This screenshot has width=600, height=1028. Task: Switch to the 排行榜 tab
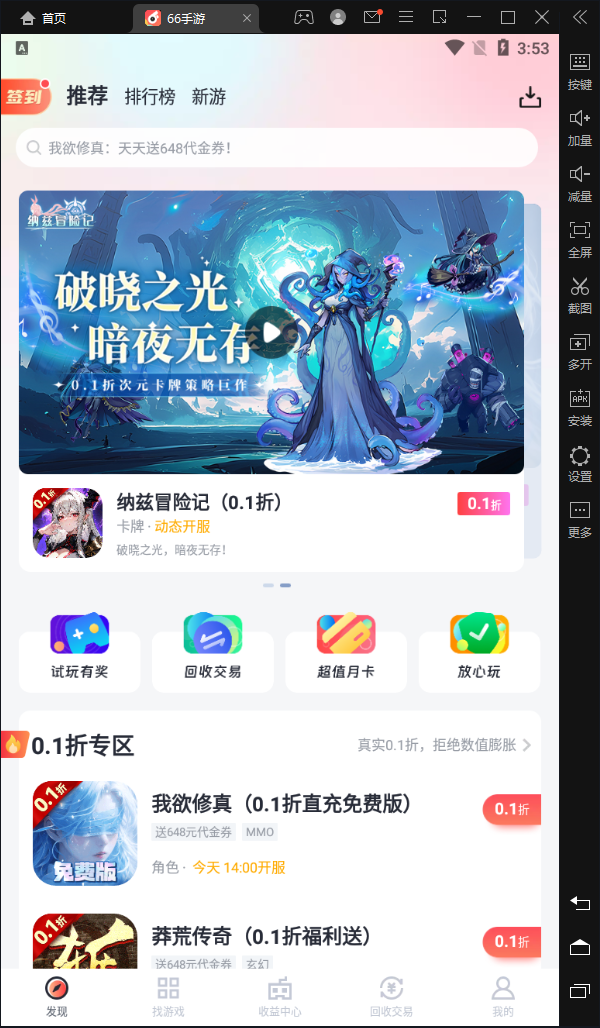150,97
